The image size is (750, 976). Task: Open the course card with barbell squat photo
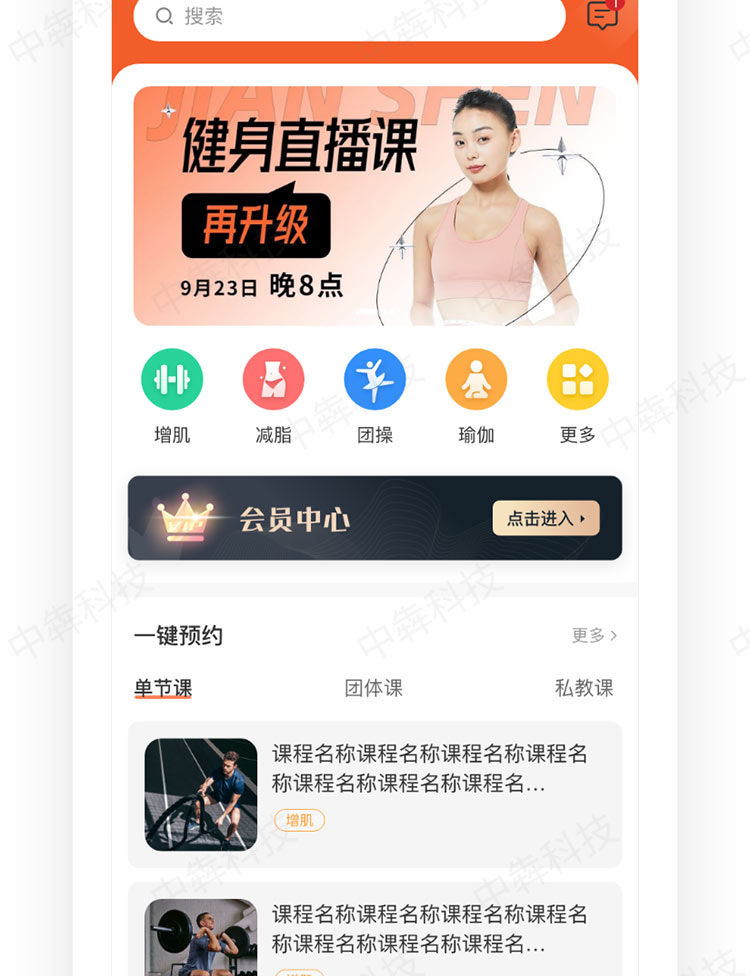tap(375, 932)
